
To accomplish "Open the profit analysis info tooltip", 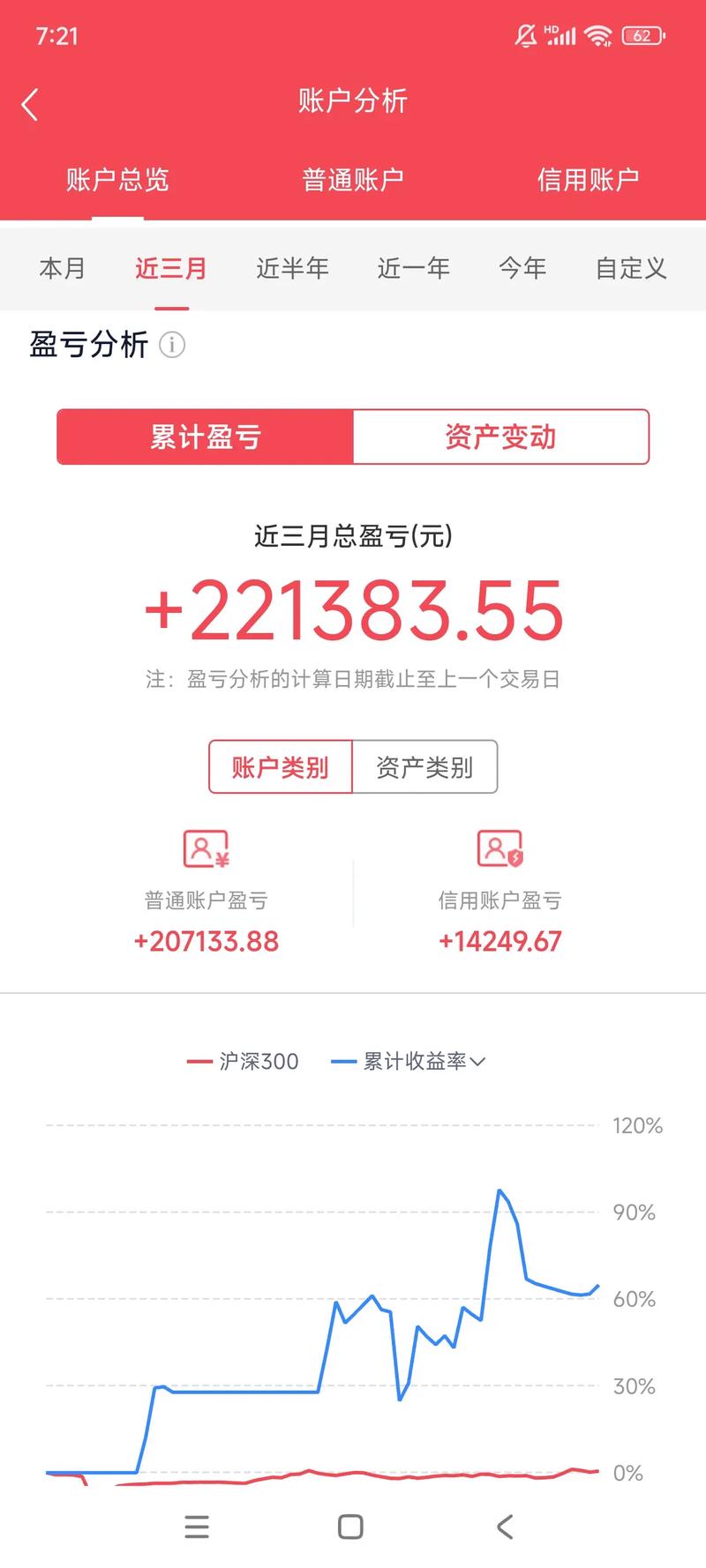I will (x=173, y=346).
